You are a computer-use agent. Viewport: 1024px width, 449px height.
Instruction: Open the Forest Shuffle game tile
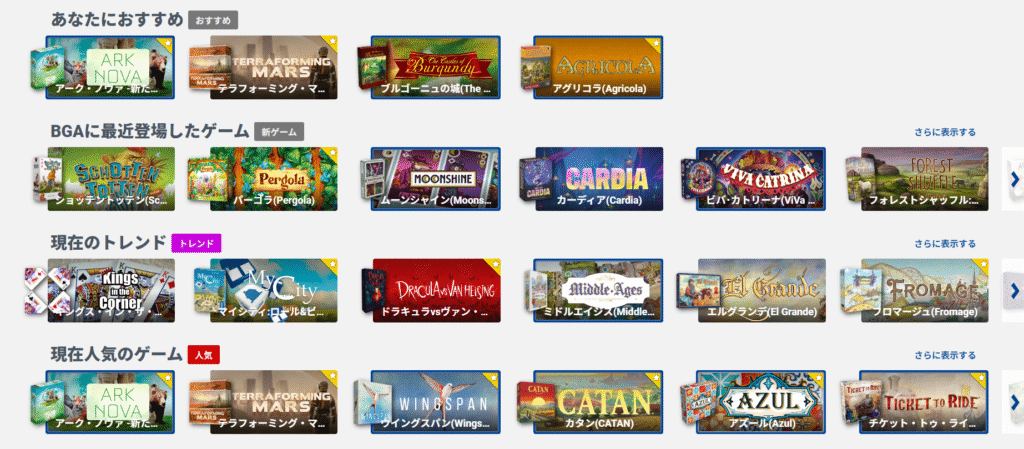point(922,179)
